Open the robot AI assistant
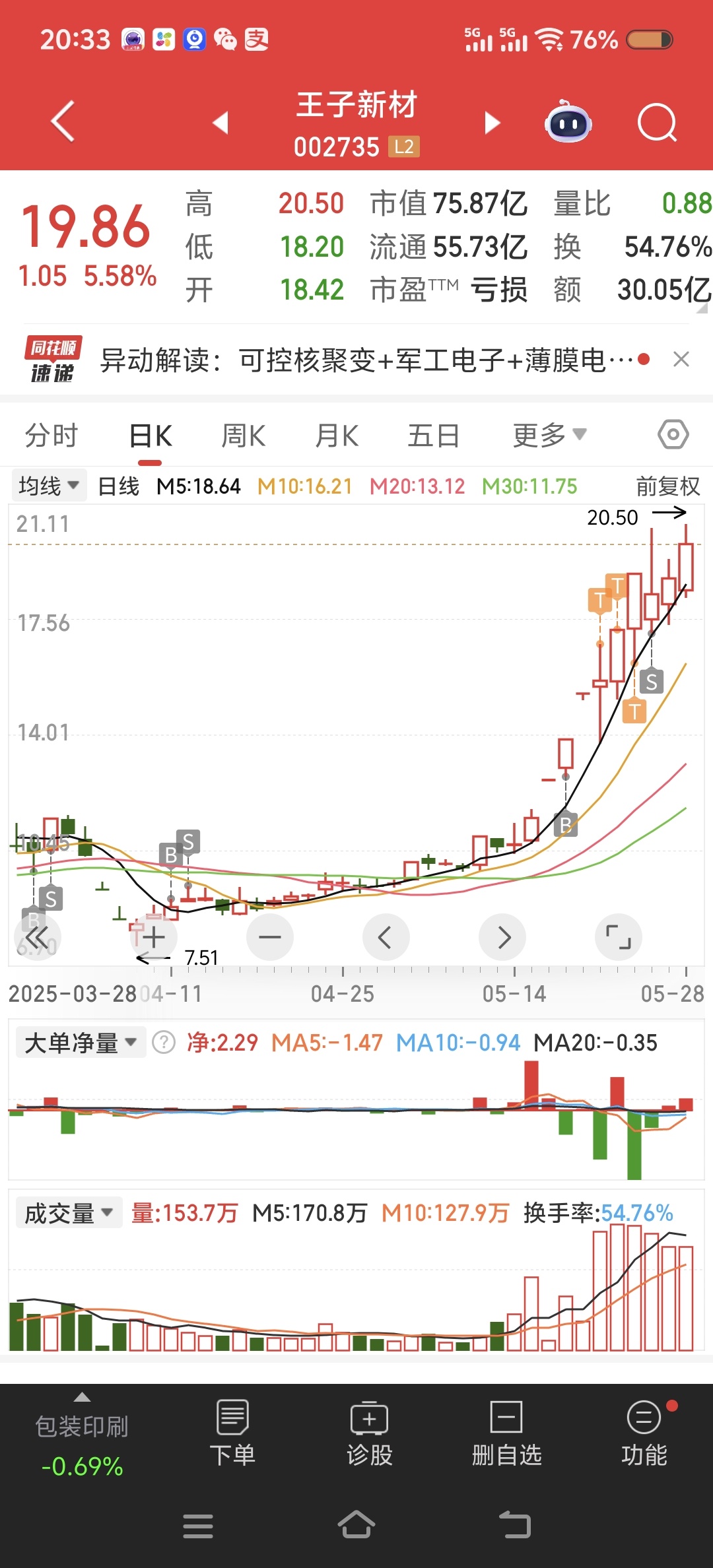The width and height of the screenshot is (713, 1568). click(x=568, y=123)
